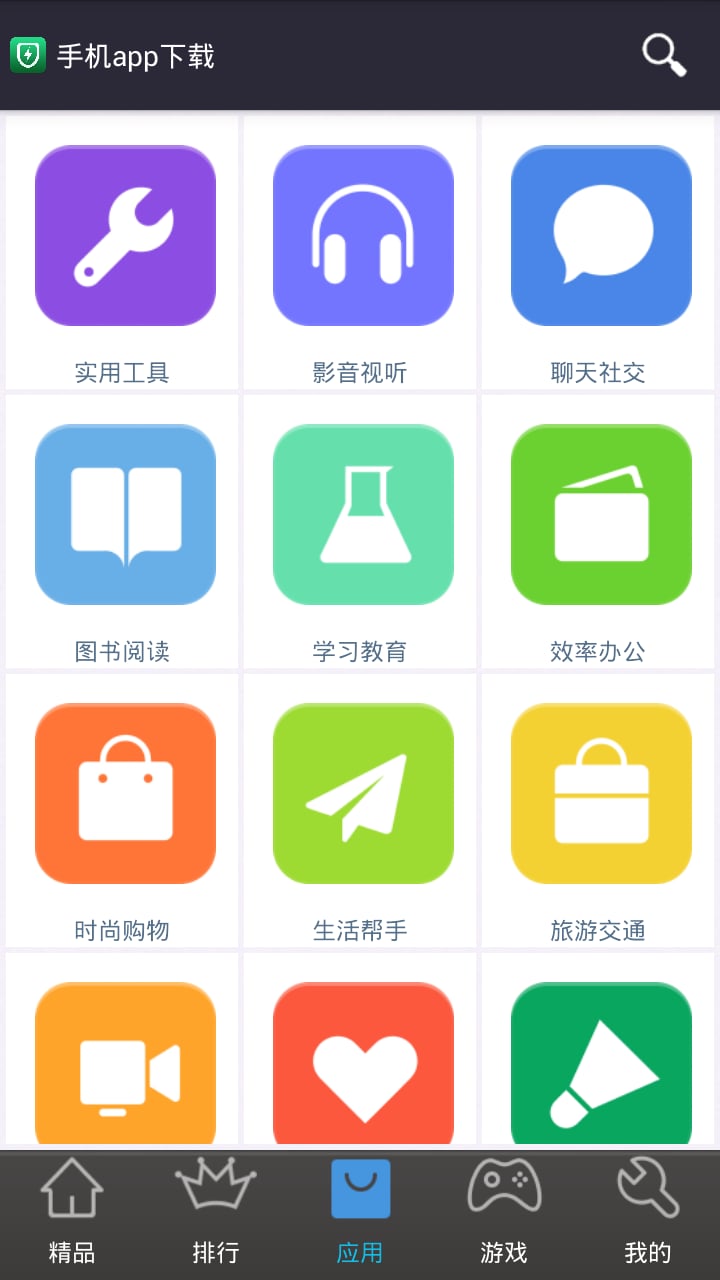Select the 效率办公 wallet icon
The image size is (720, 1280).
click(x=600, y=513)
